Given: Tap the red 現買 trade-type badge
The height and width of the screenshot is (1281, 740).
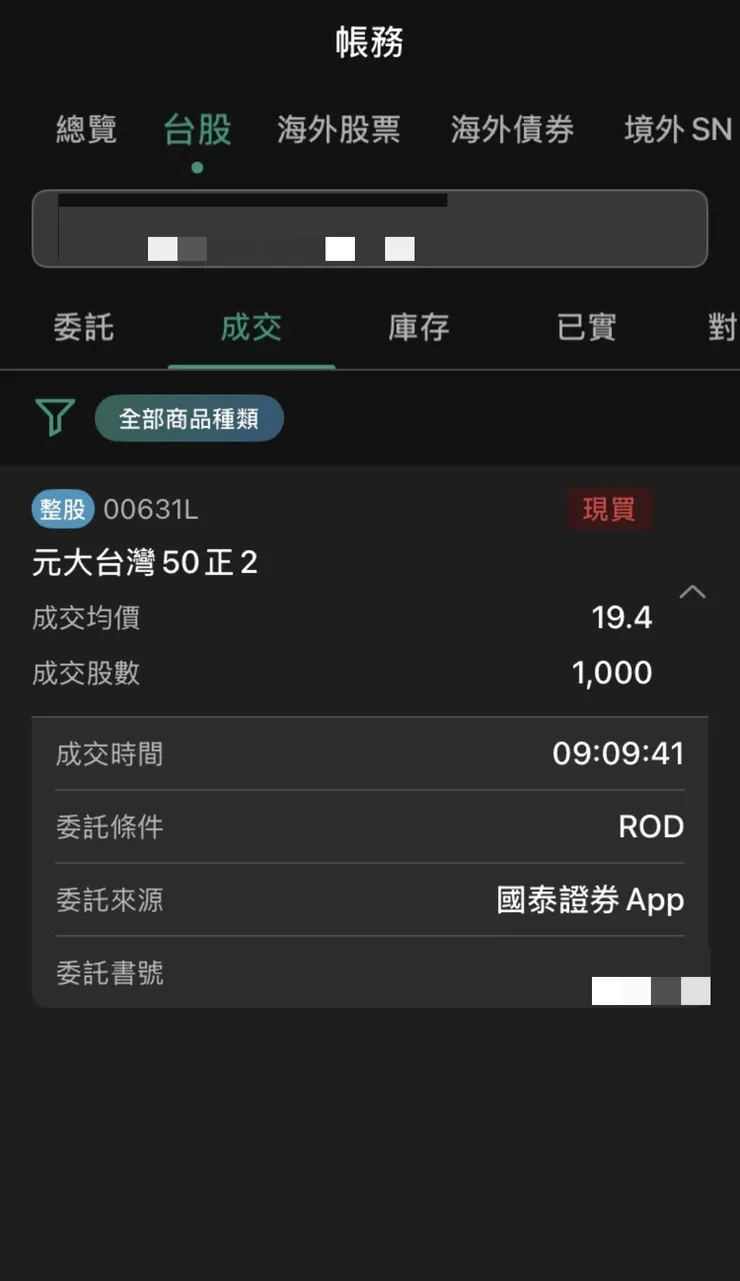Looking at the screenshot, I should pyautogui.click(x=609, y=509).
